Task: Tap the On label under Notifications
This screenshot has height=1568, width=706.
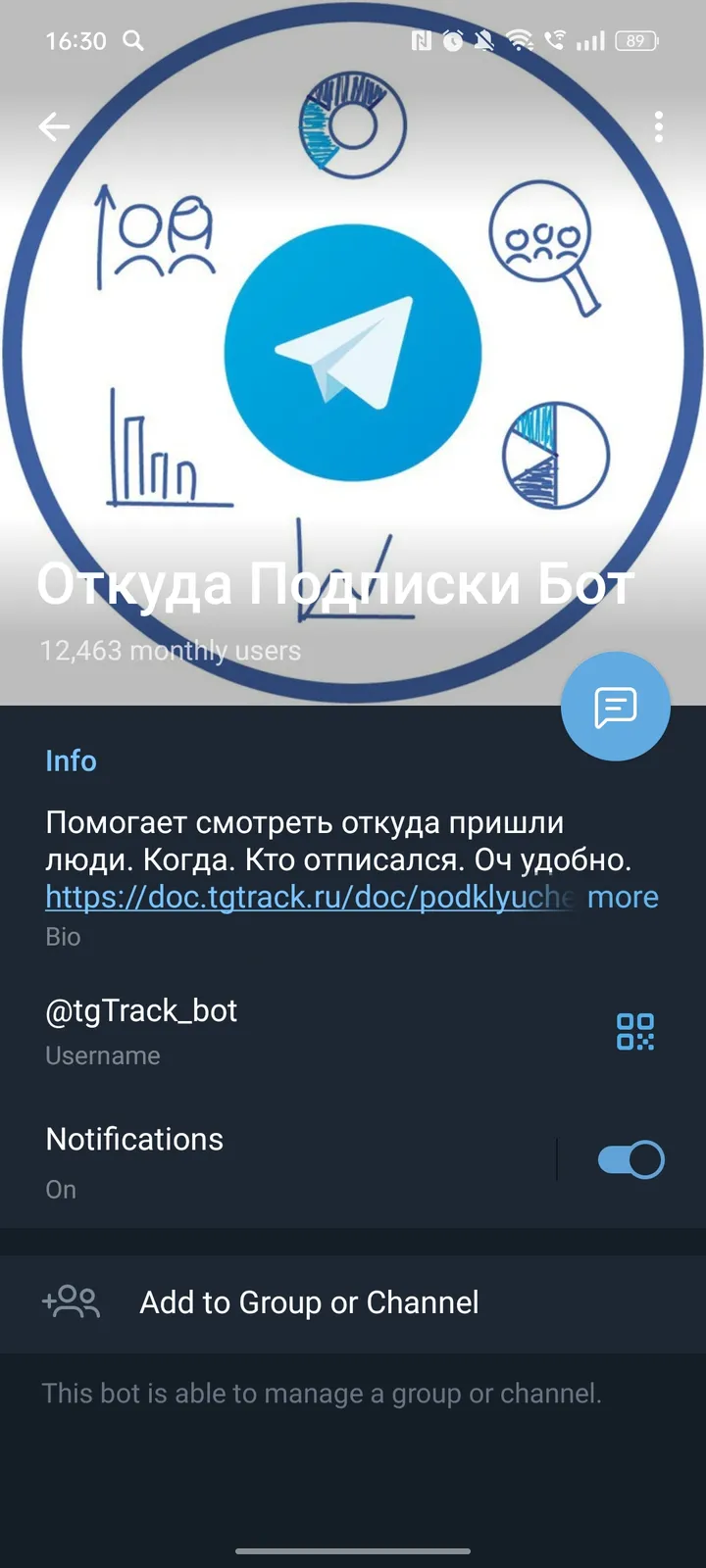Action: (x=60, y=1189)
